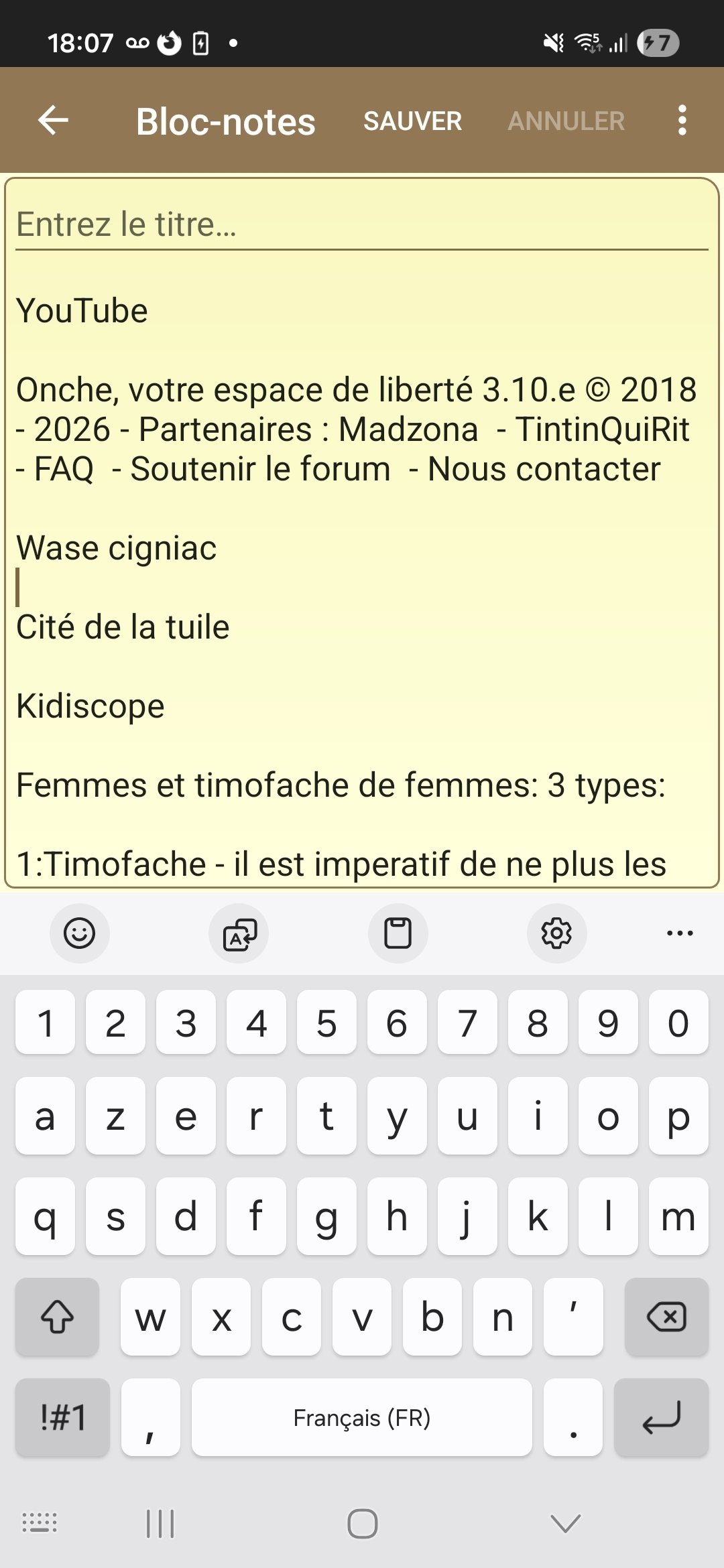Open the emoji picker on the keyboard
This screenshot has height=1568, width=724.
[79, 933]
